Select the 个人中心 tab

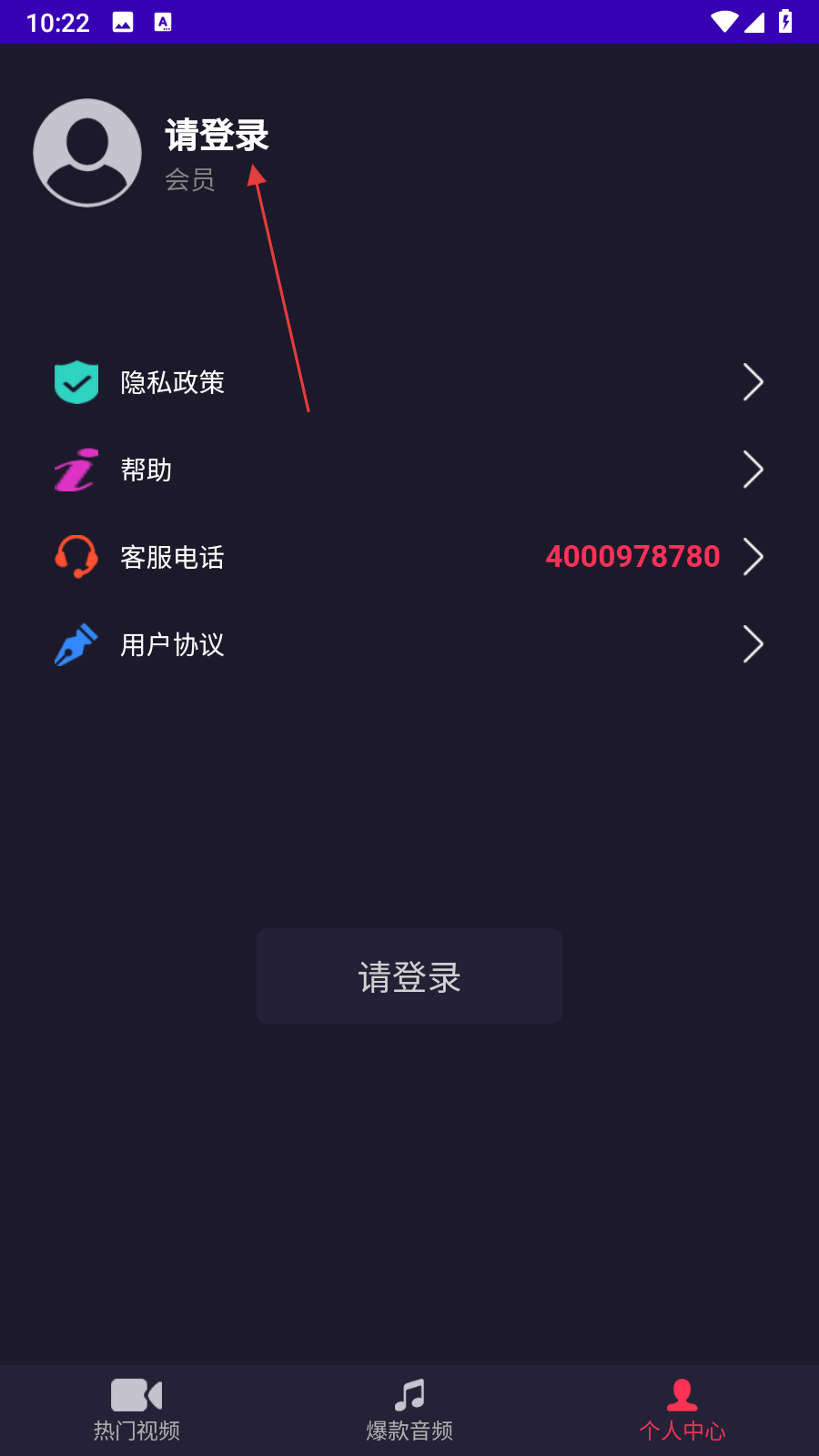point(682,1410)
